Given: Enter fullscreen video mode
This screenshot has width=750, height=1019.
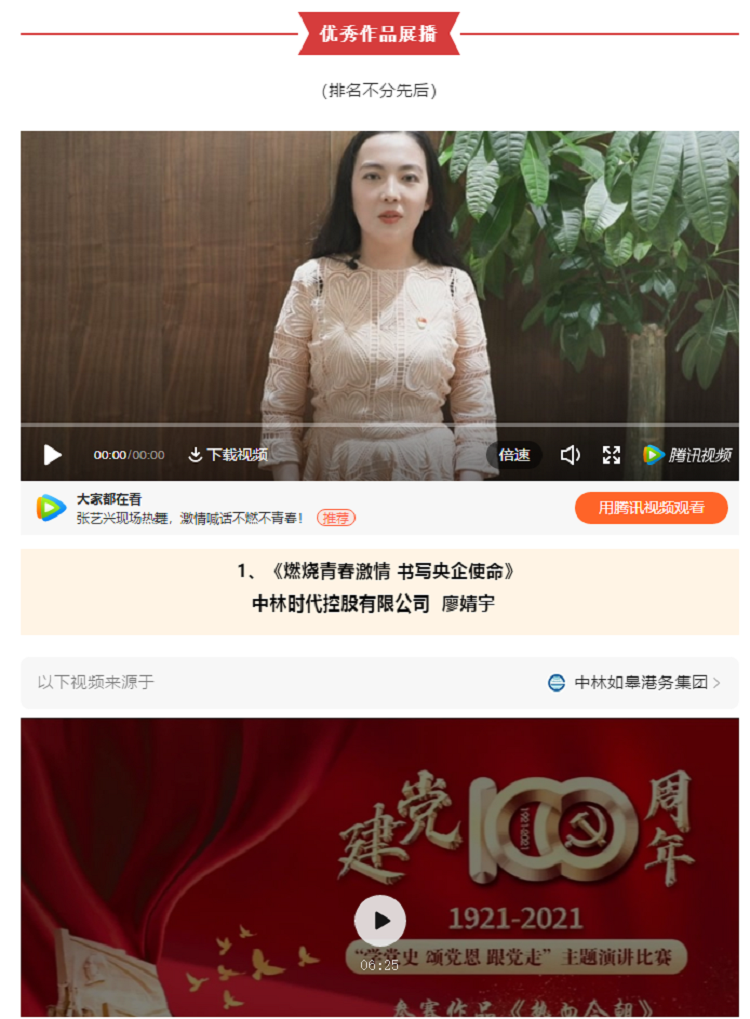Looking at the screenshot, I should (x=611, y=455).
